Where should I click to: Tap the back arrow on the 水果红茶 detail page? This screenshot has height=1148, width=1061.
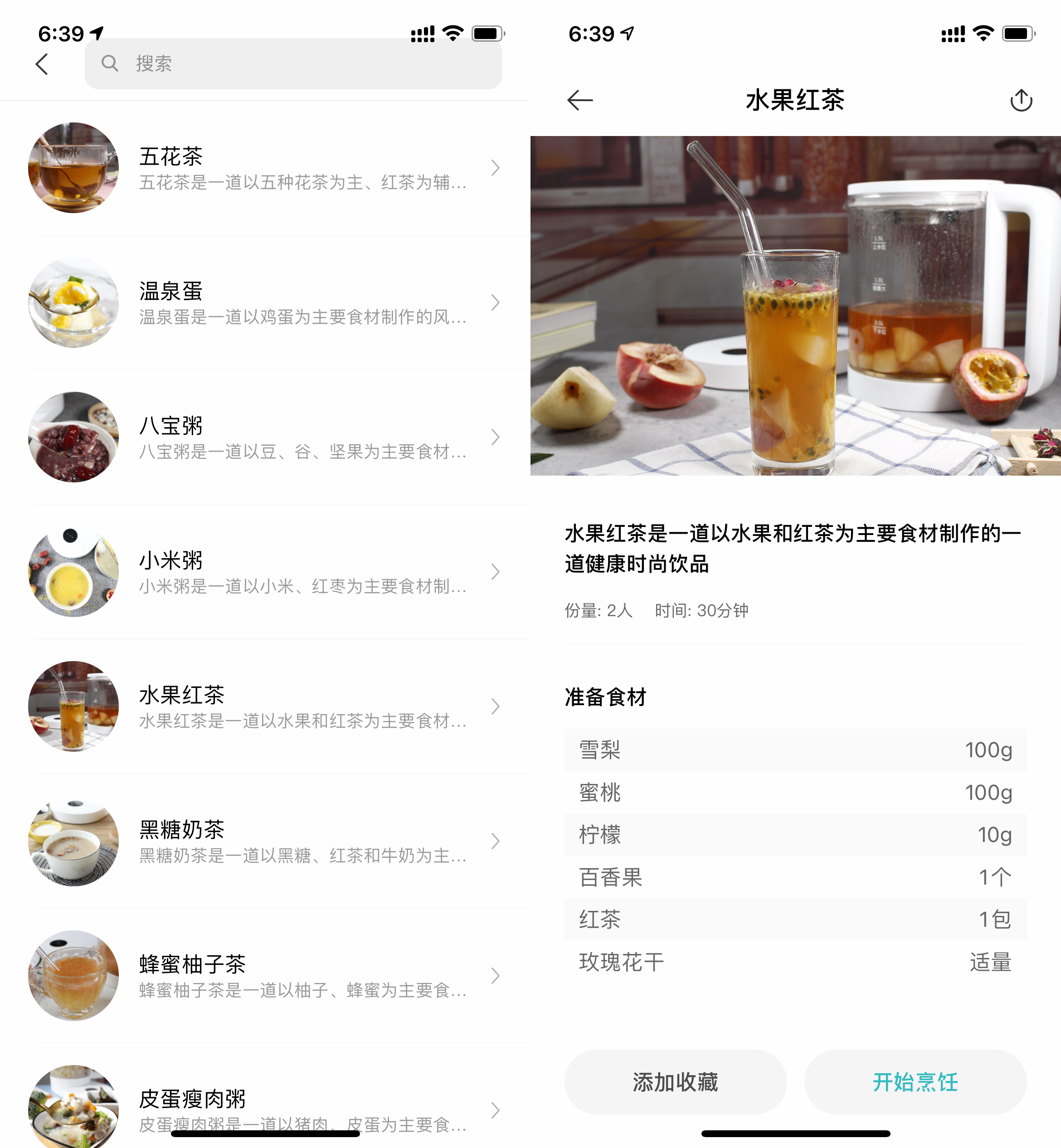click(x=579, y=100)
